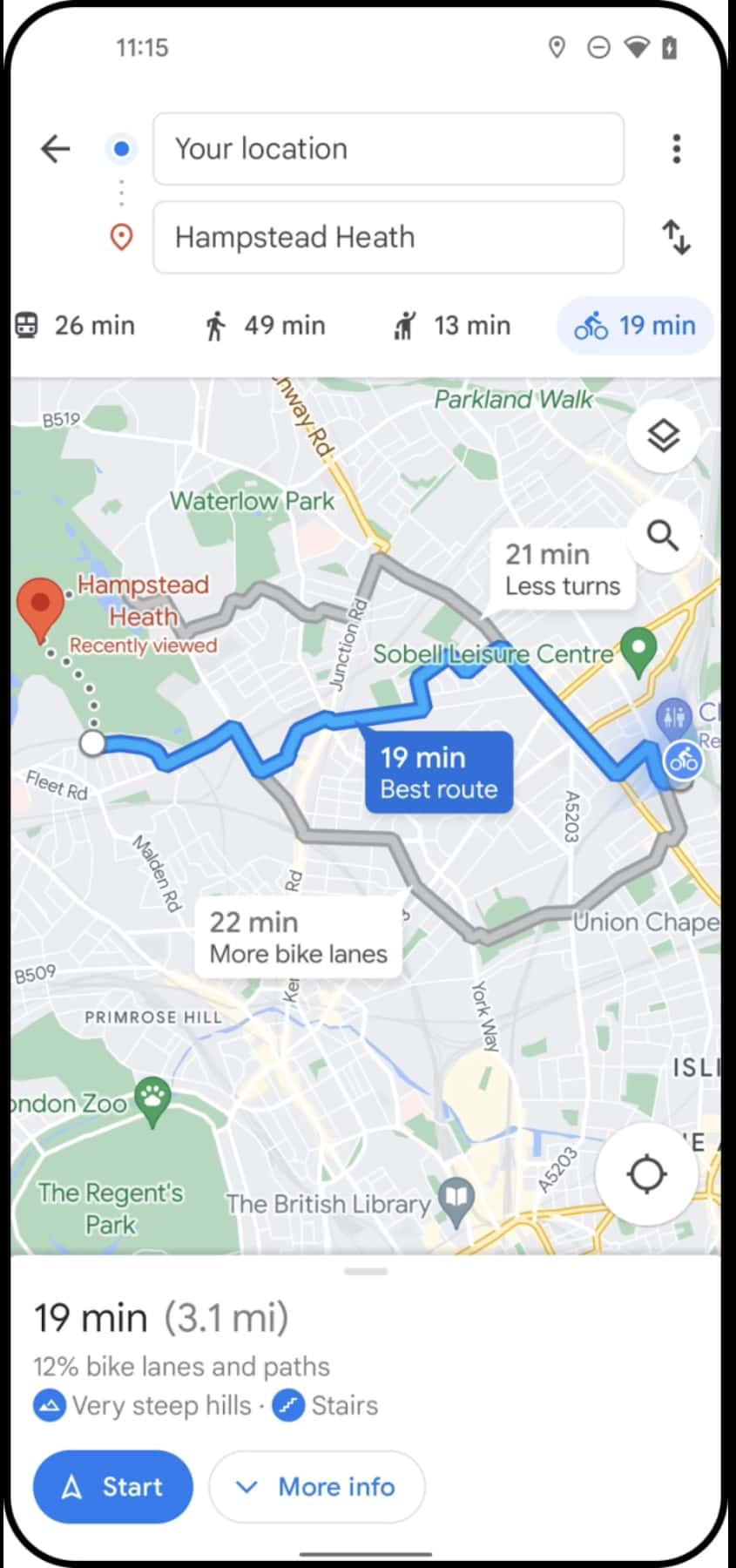Edit the Your location starting point field
The image size is (736, 1568).
coord(388,149)
